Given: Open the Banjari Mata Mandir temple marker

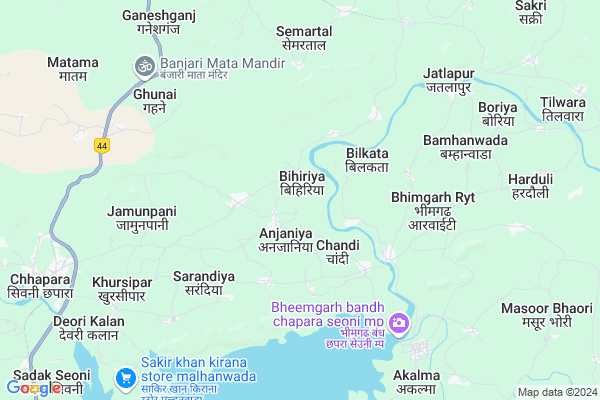Looking at the screenshot, I should tap(144, 67).
